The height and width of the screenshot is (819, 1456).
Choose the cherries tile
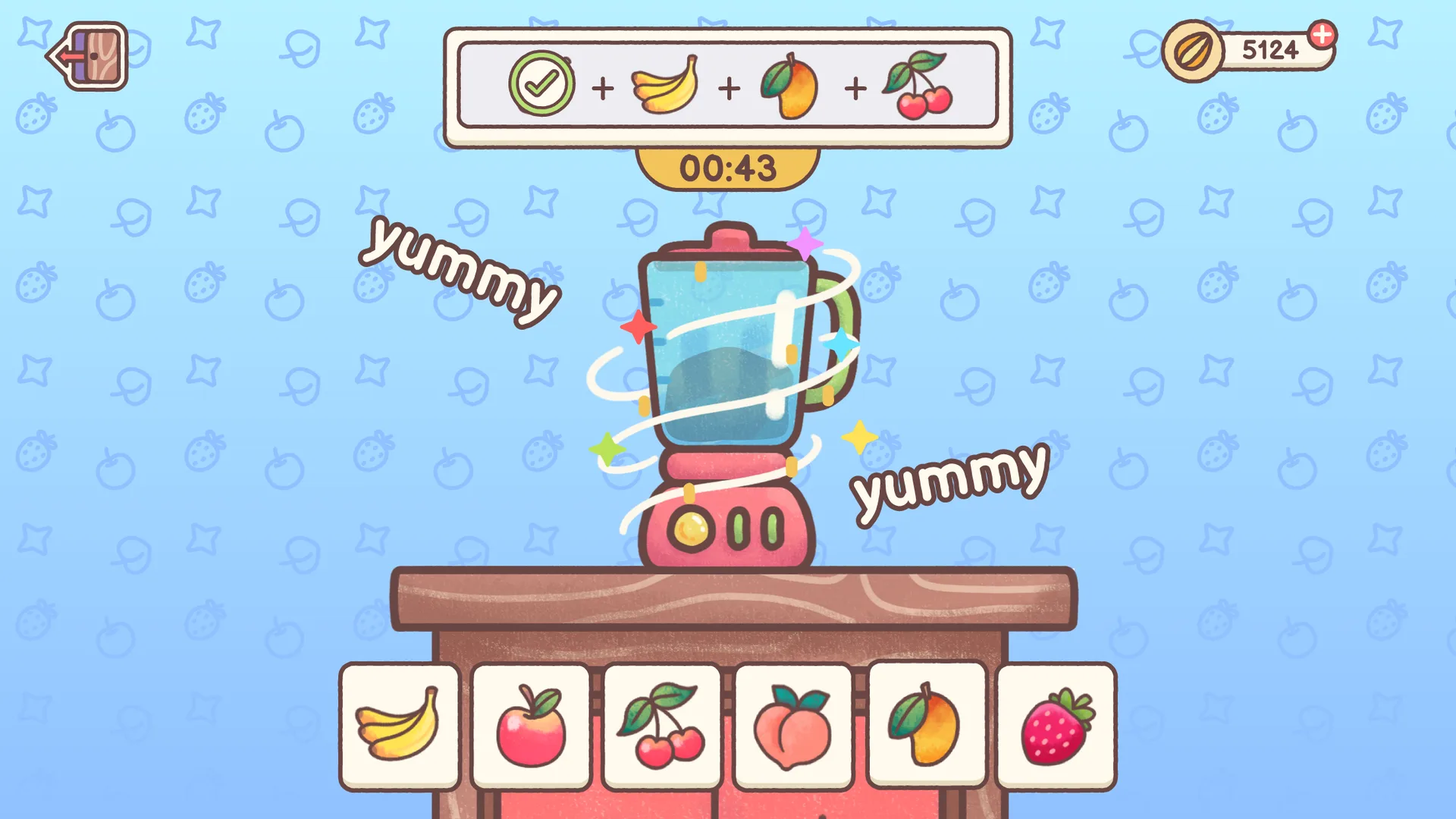coord(662,726)
